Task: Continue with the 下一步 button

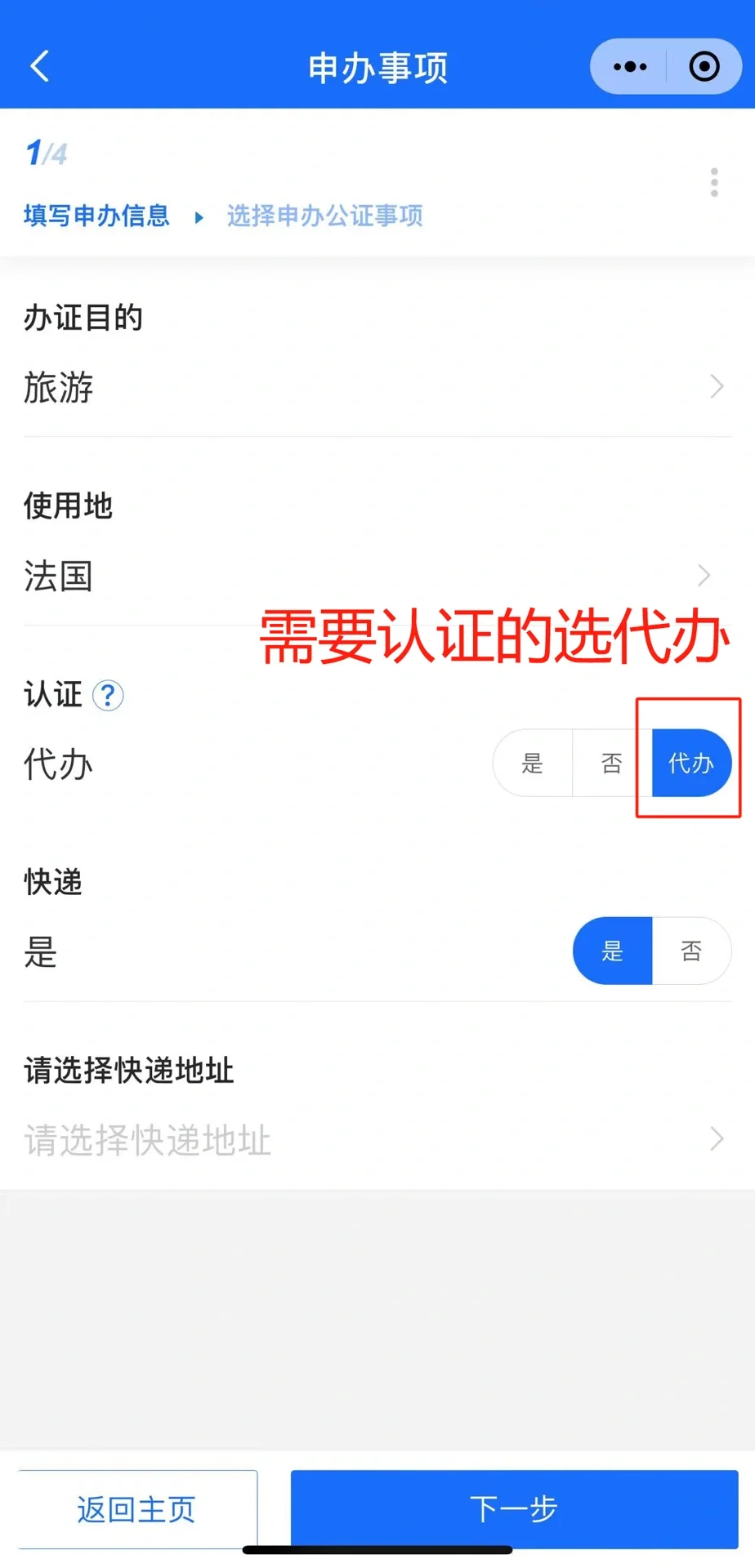Action: click(514, 1509)
